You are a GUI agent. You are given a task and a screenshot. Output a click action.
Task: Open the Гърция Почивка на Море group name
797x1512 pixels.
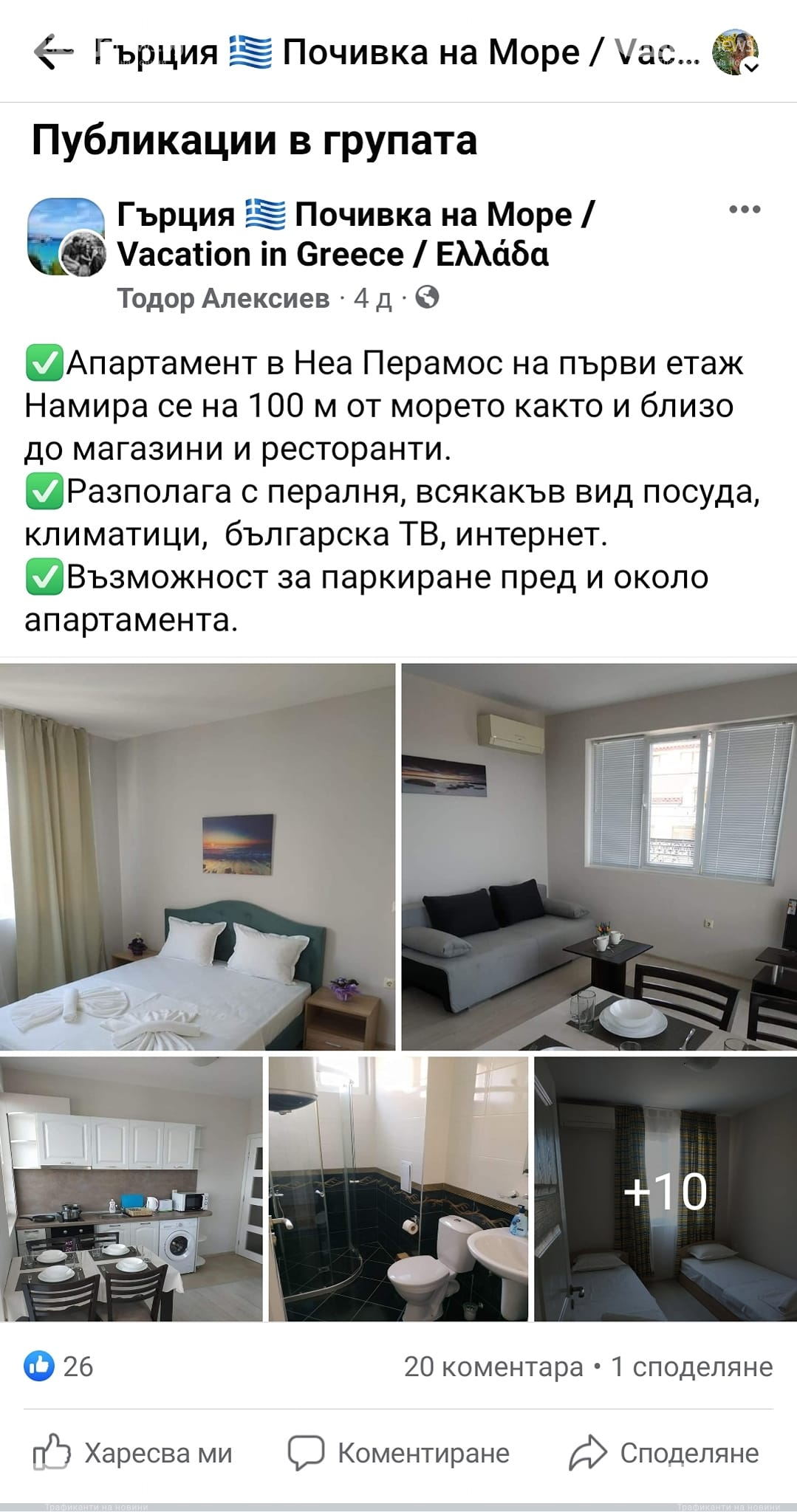tap(355, 234)
